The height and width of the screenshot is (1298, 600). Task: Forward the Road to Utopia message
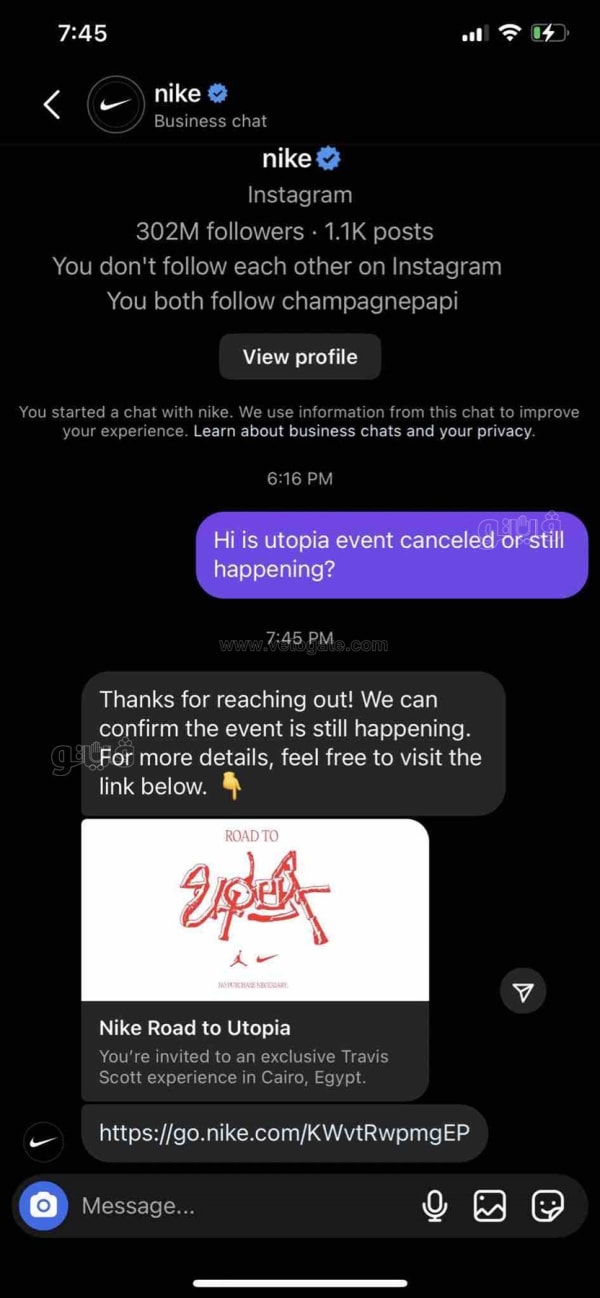tap(523, 992)
